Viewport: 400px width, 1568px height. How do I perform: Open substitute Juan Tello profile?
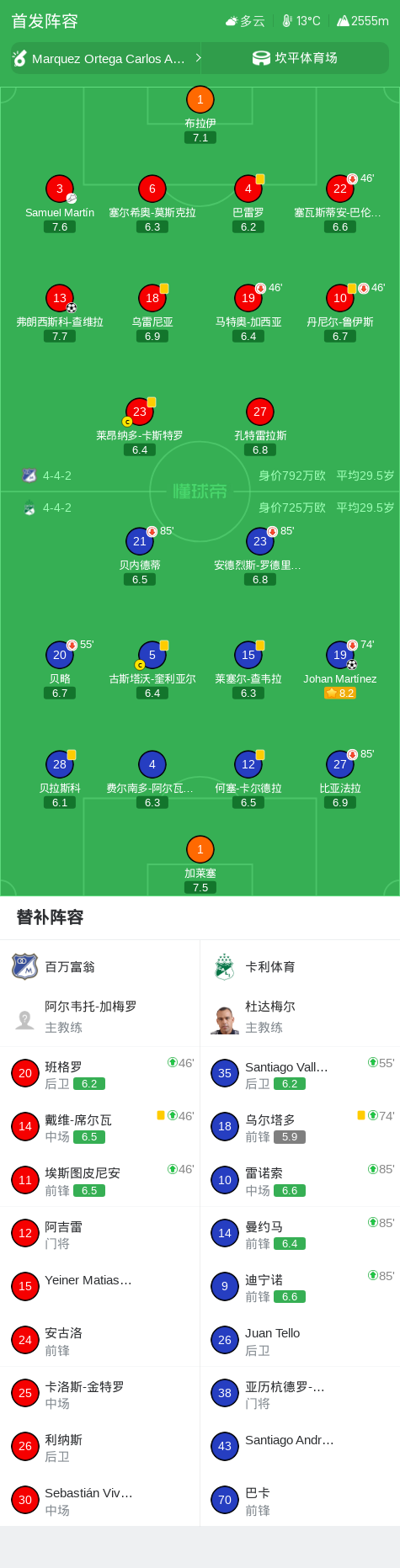click(300, 1341)
